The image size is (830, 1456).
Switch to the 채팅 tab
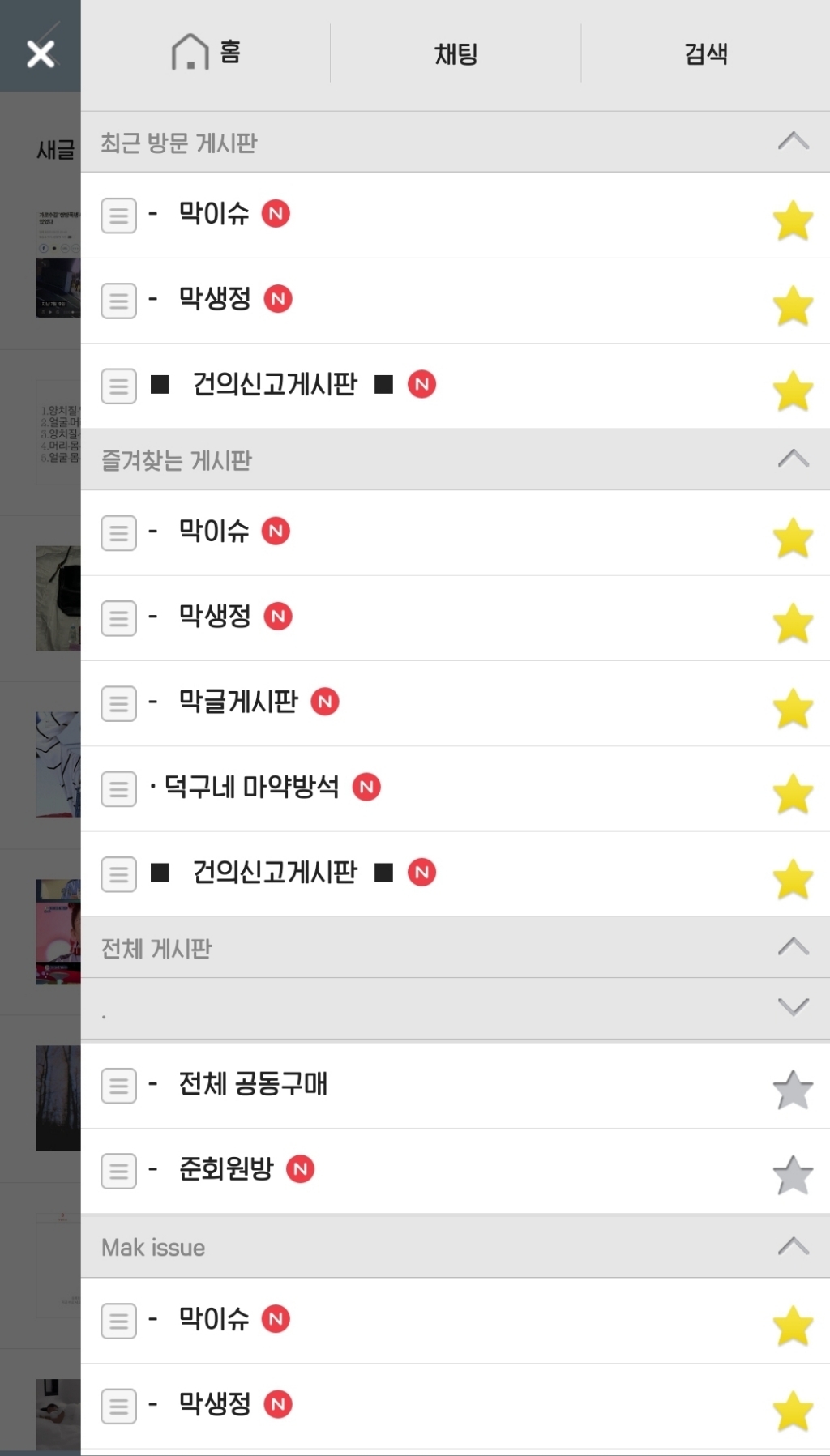point(456,54)
